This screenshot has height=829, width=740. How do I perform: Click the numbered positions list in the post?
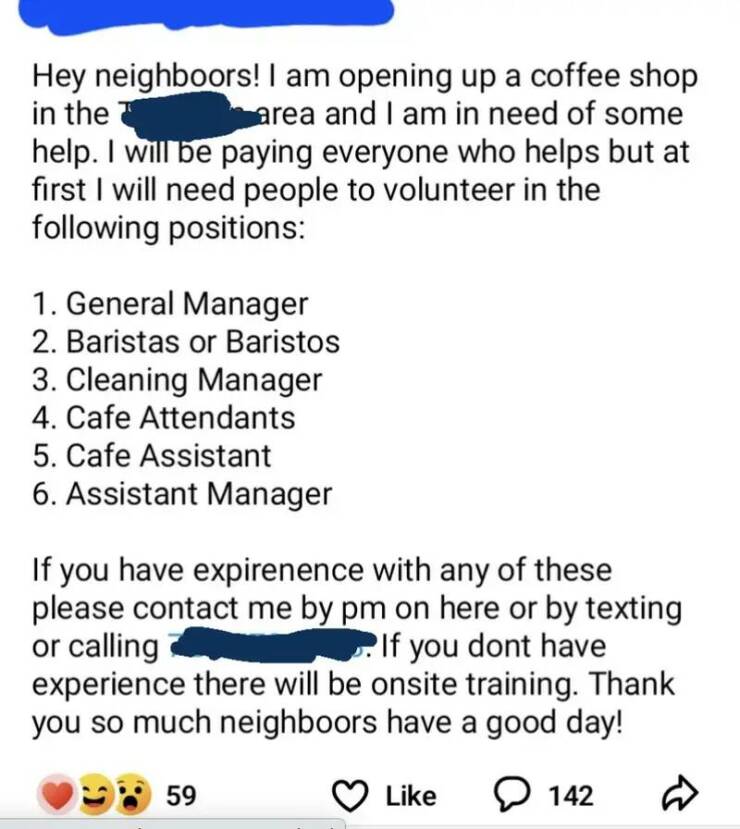pyautogui.click(x=185, y=398)
